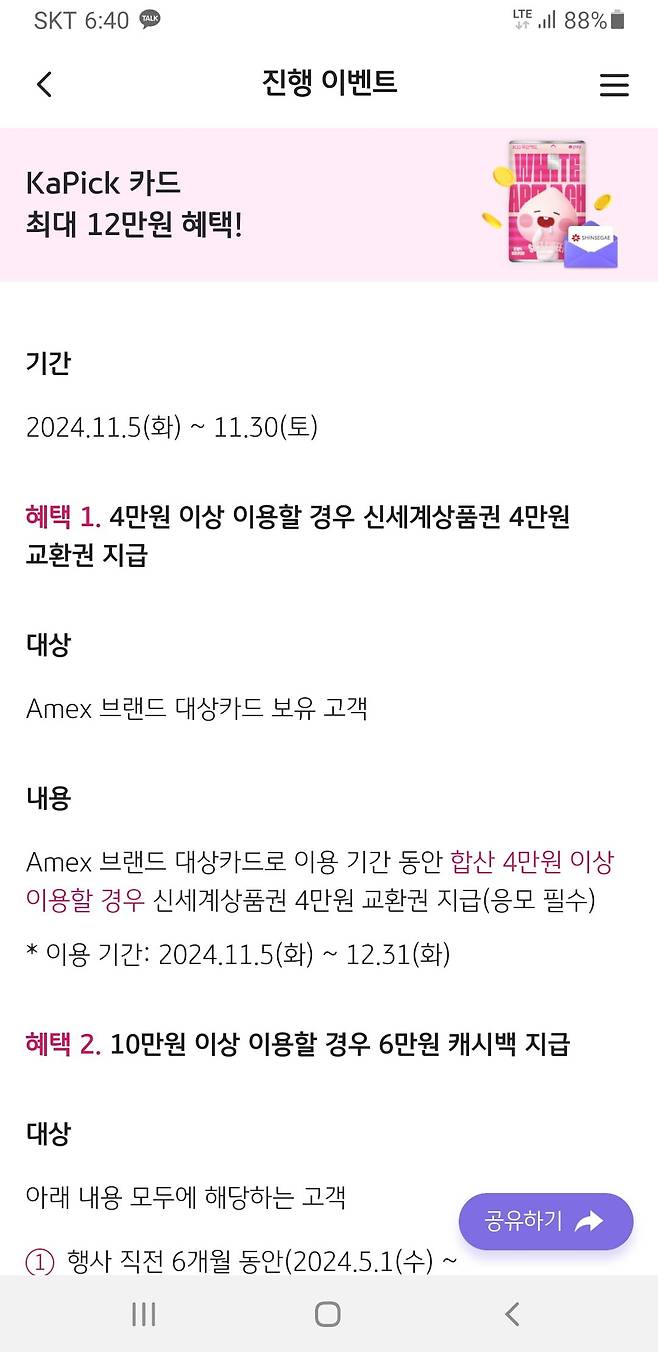Open the system recent apps view
The image size is (658, 1352).
(x=144, y=1314)
